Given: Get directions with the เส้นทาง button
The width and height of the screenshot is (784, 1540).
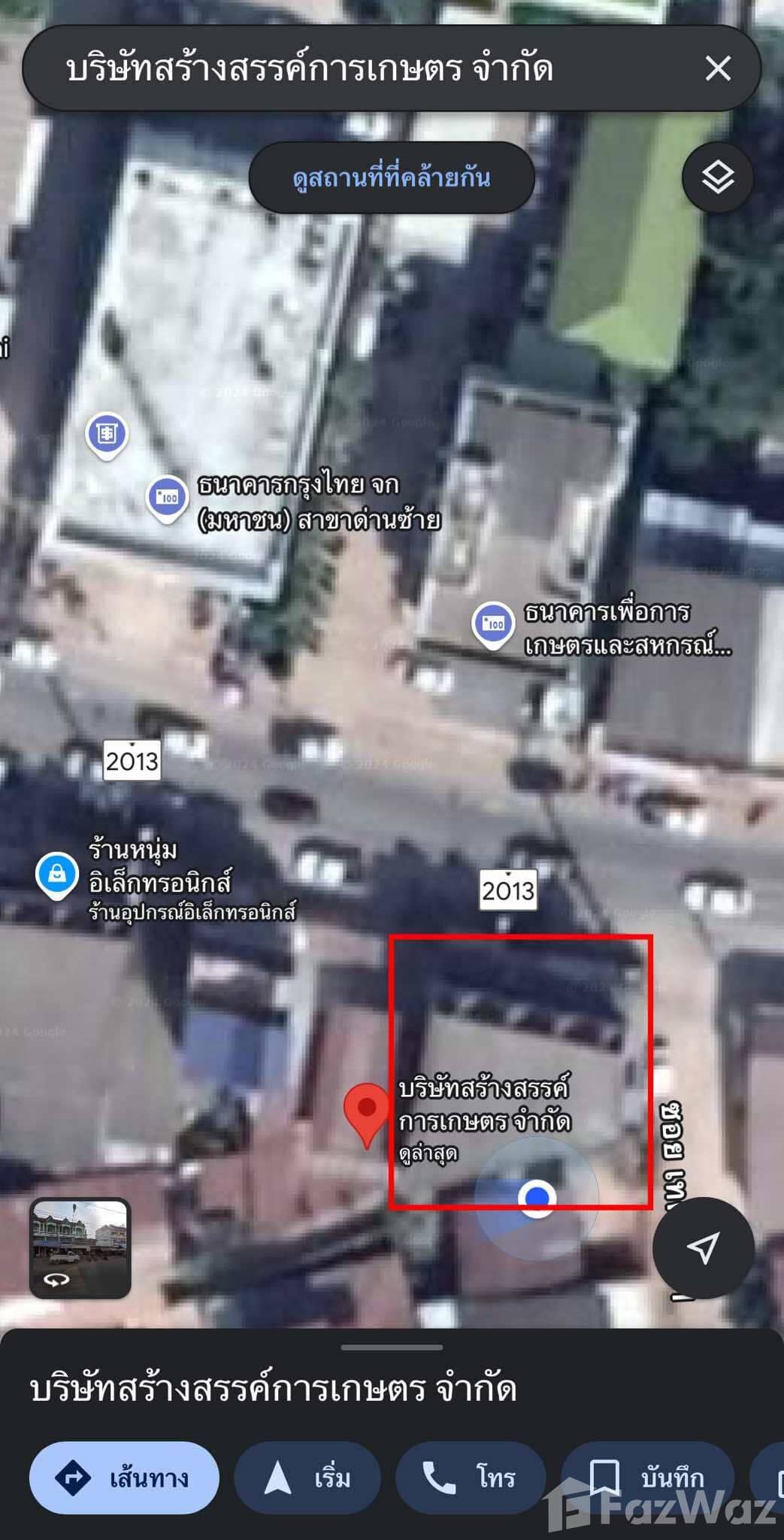Looking at the screenshot, I should click(126, 1476).
